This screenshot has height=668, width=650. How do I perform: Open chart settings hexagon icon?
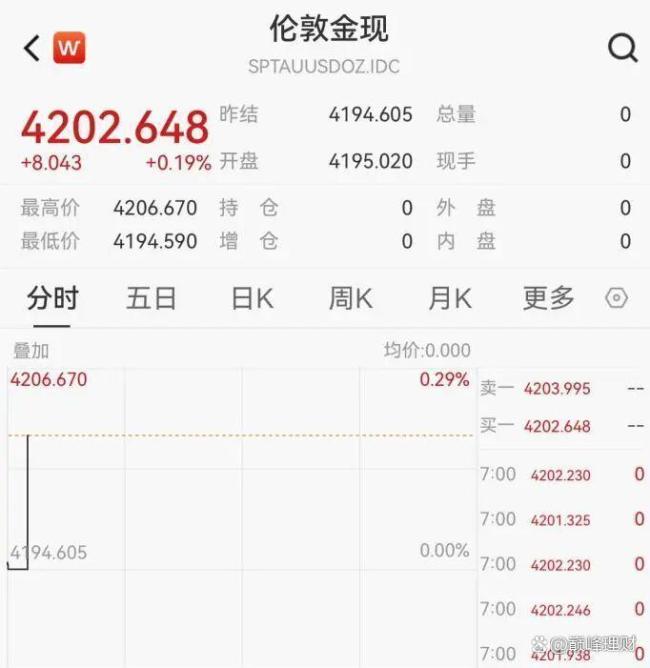617,298
